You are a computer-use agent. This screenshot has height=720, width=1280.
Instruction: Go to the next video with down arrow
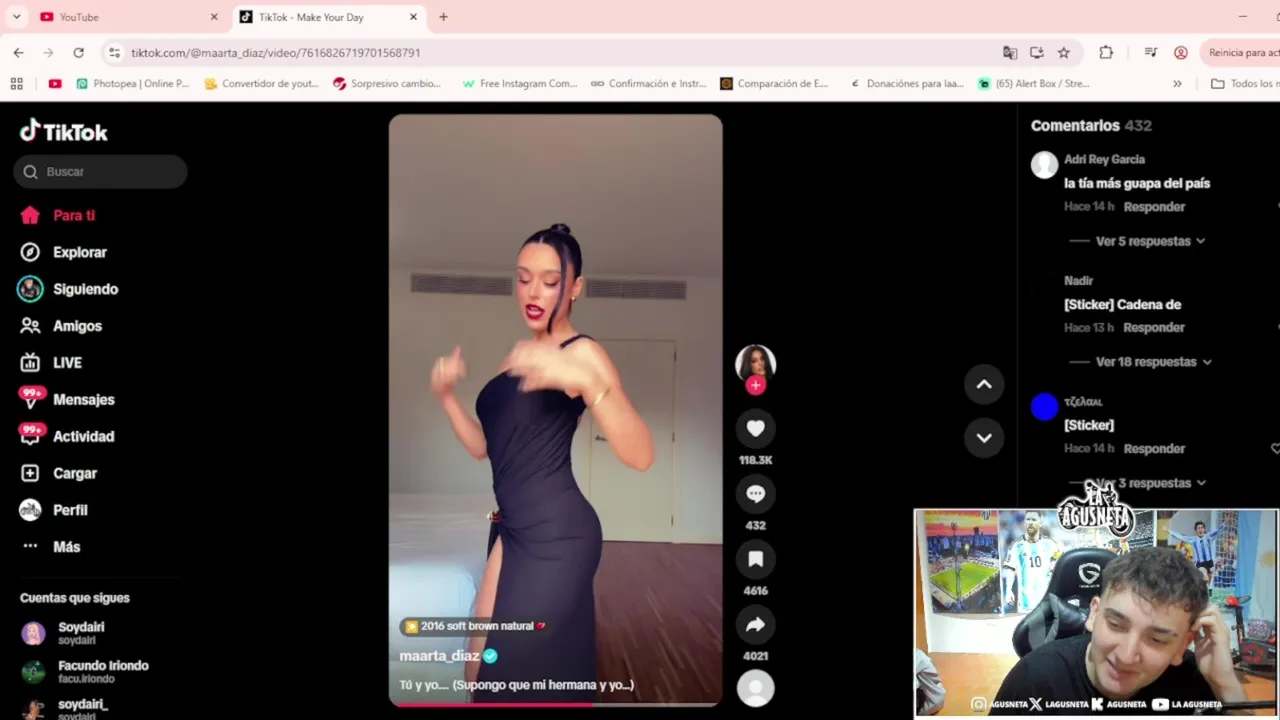tap(984, 438)
